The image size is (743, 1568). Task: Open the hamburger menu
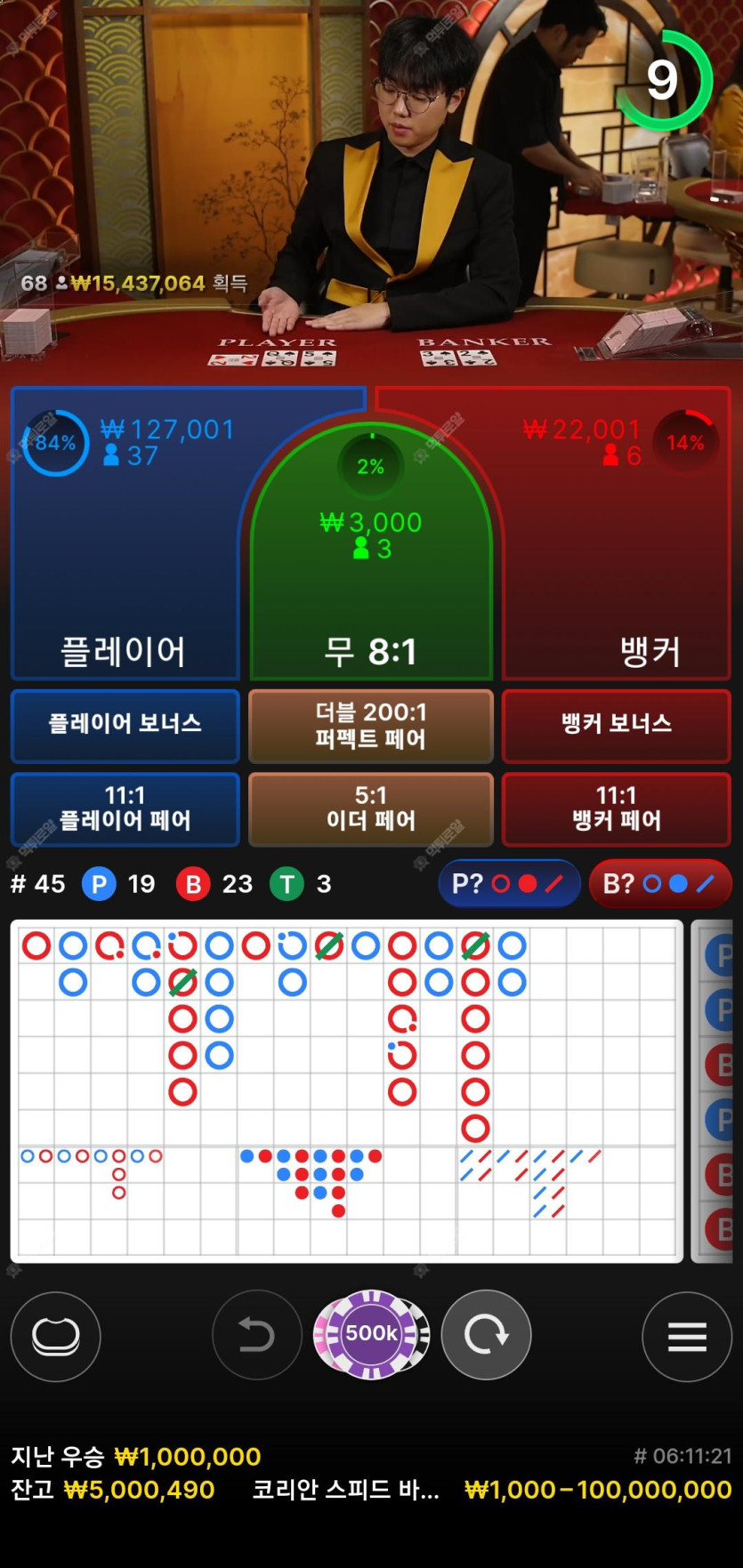687,1336
